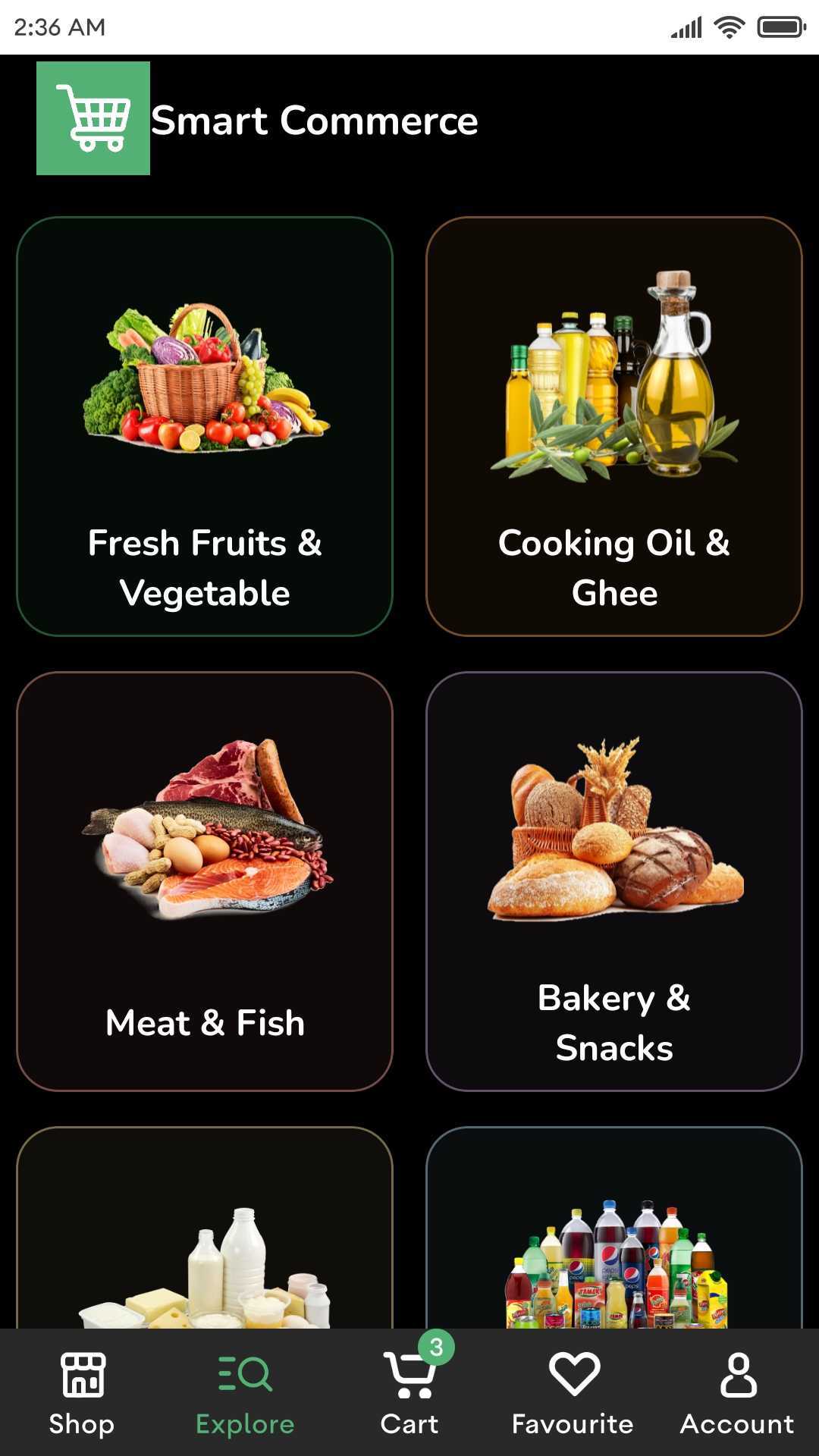The height and width of the screenshot is (1456, 819).
Task: Open the Account tab
Action: point(737,1394)
